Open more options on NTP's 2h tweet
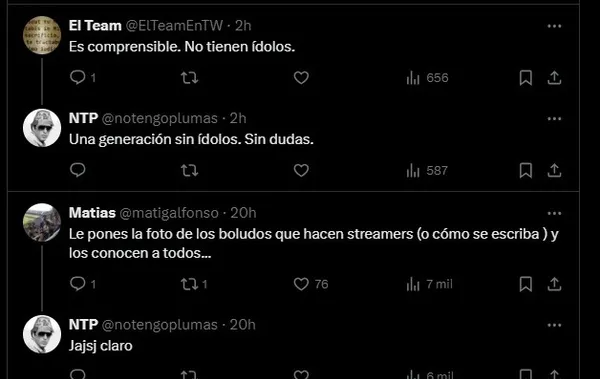Image resolution: width=600 pixels, height=379 pixels. 554,119
